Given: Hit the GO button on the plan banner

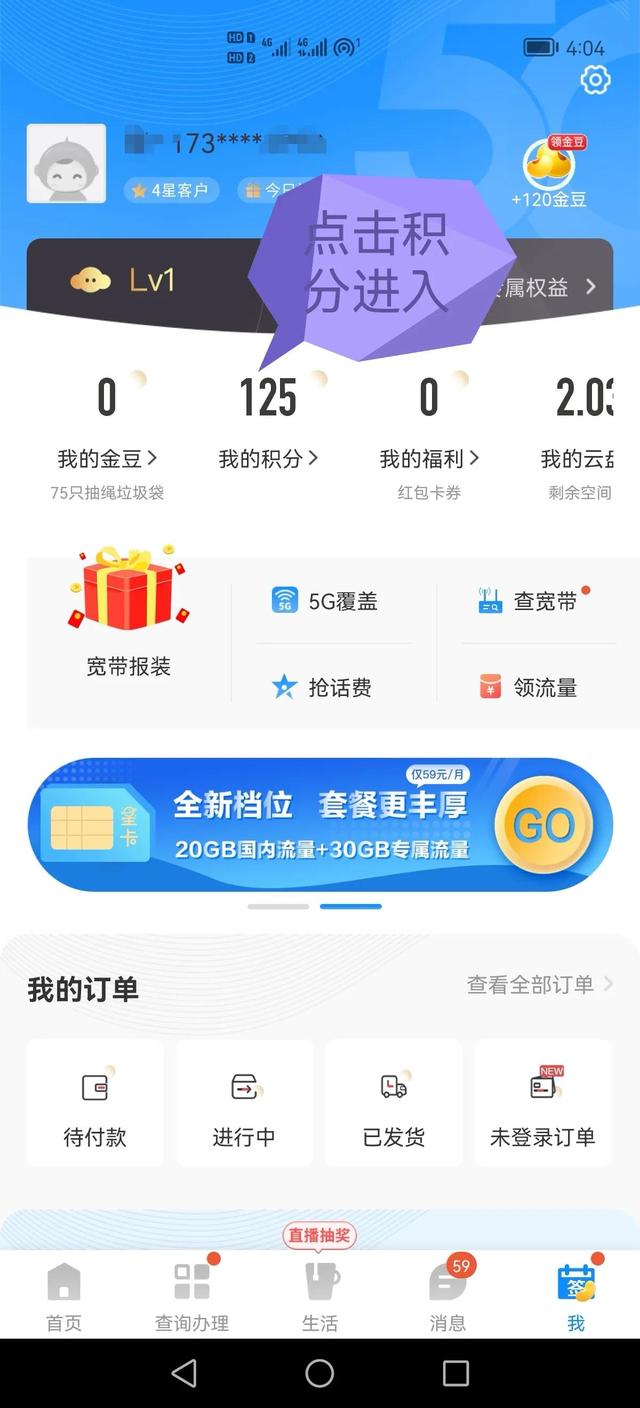Looking at the screenshot, I should (x=543, y=826).
